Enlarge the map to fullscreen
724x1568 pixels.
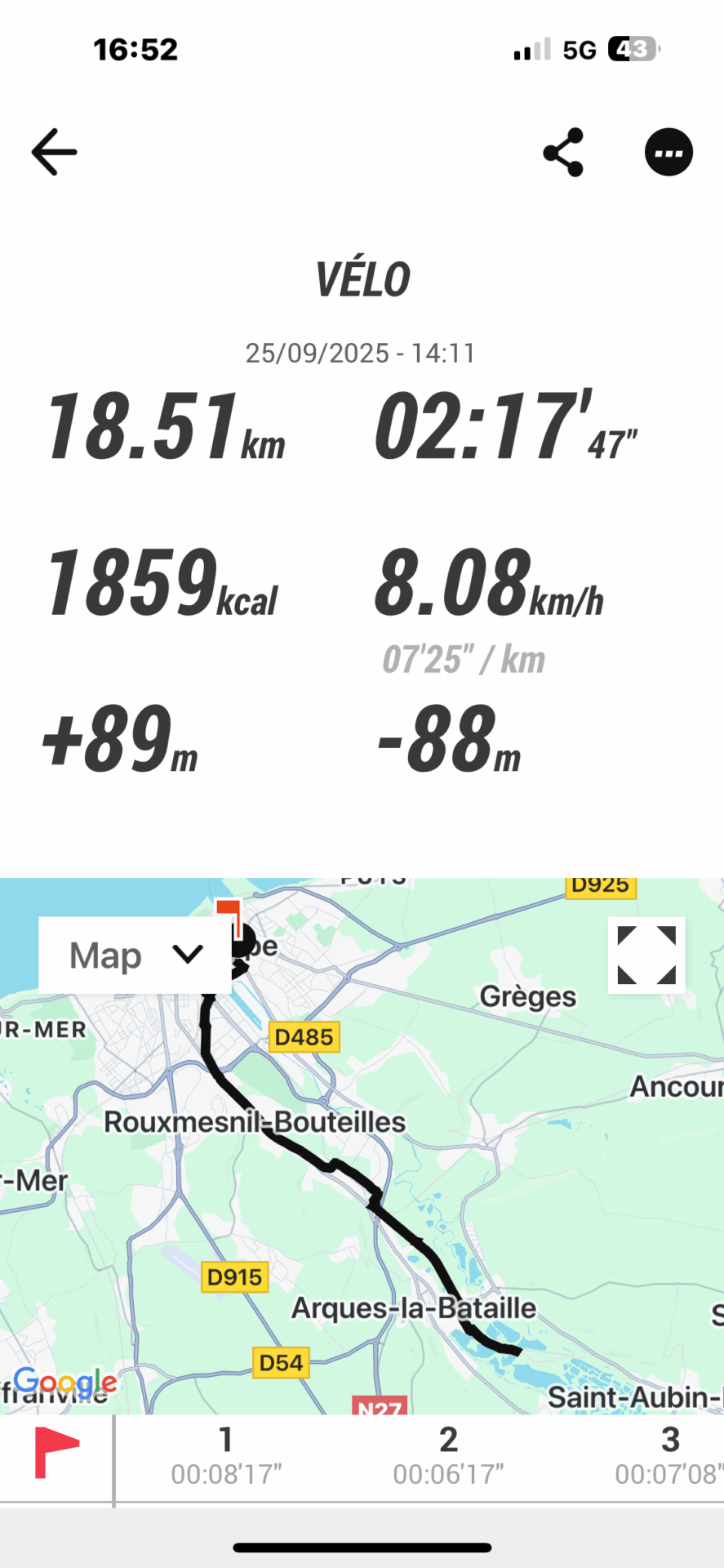(646, 955)
